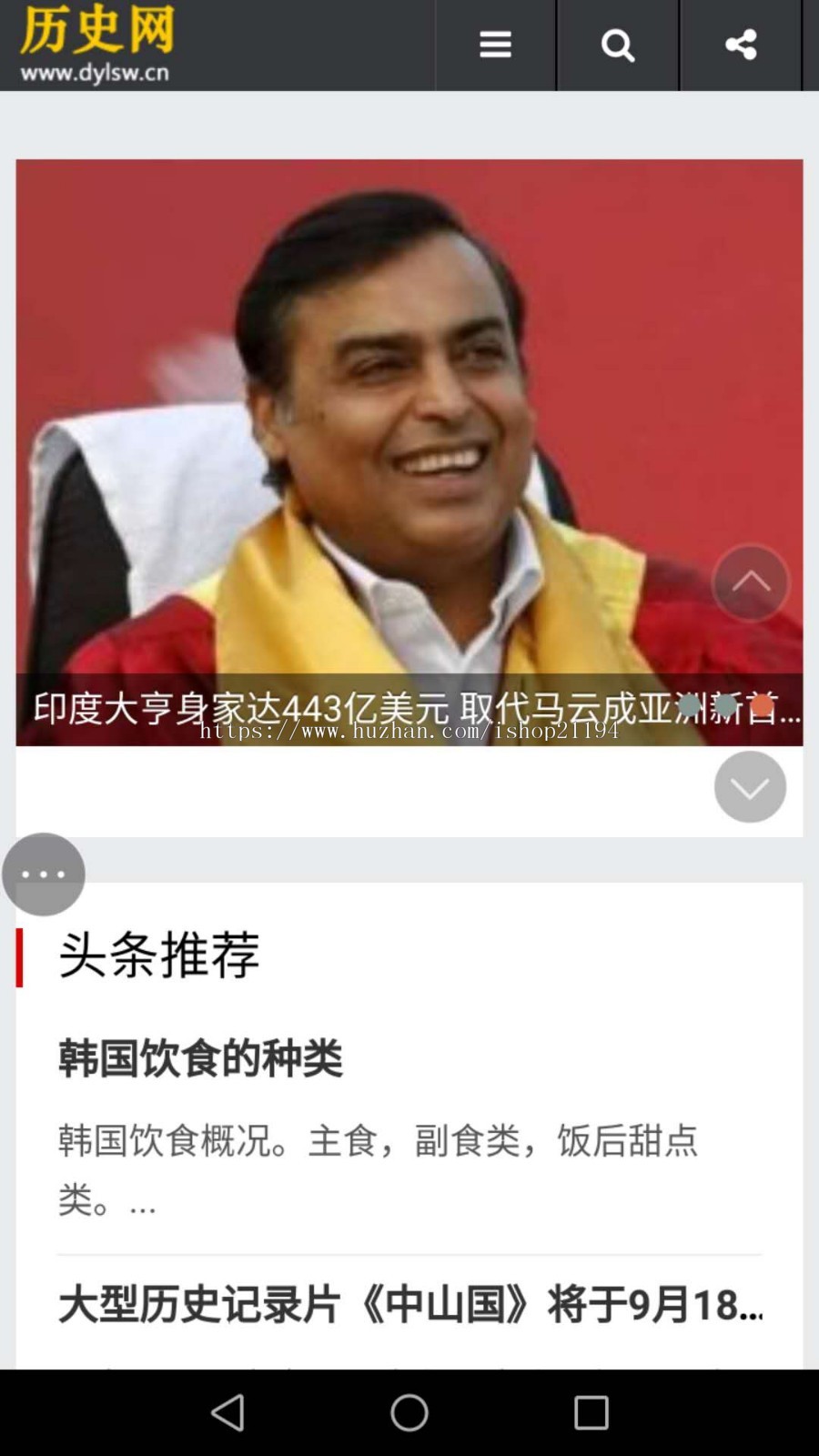Open the www.dylsw.cn site menu header

coord(96,71)
